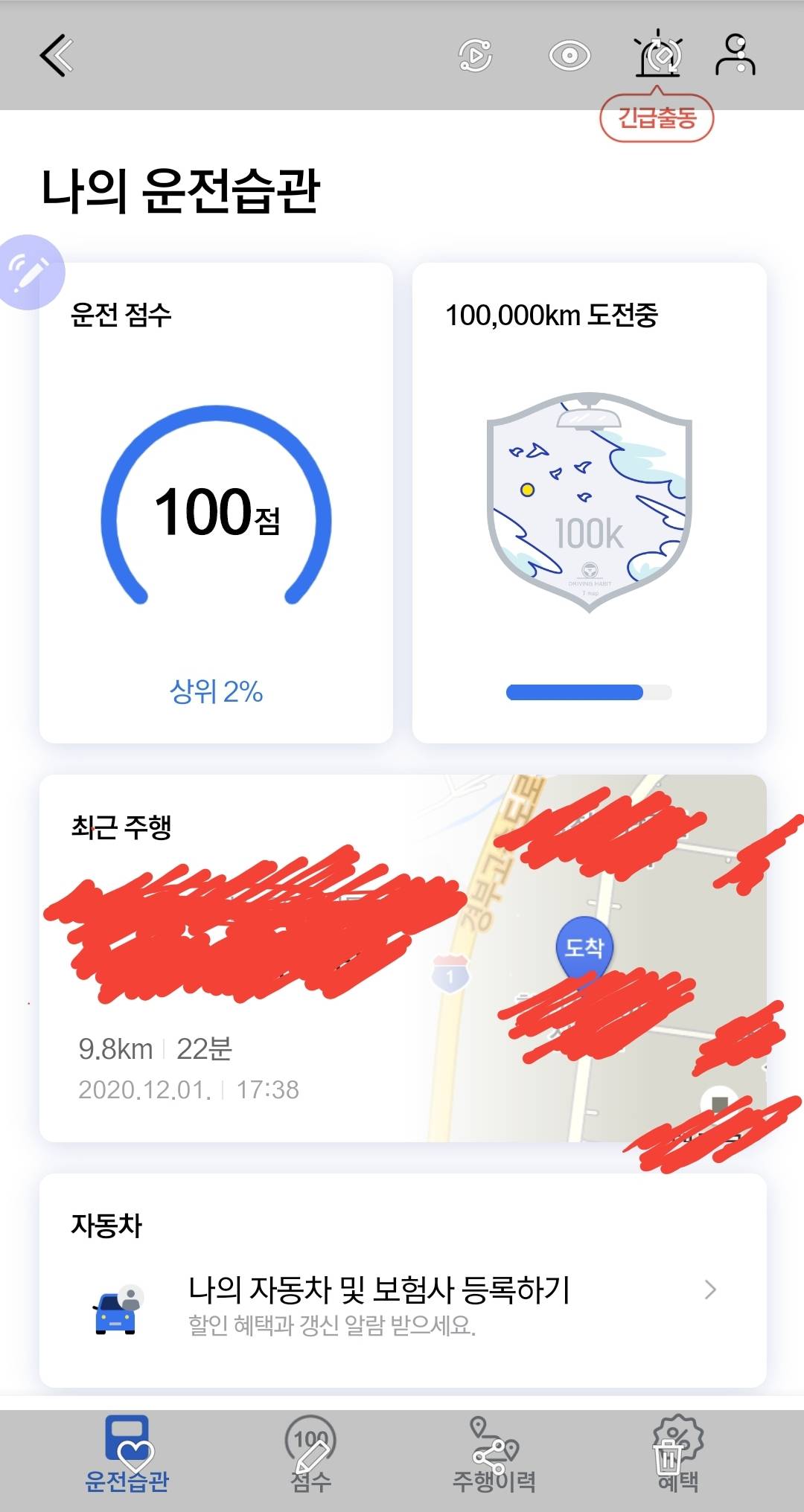Tap the floating purple pen button
Image resolution: width=804 pixels, height=1512 pixels.
pos(31,272)
